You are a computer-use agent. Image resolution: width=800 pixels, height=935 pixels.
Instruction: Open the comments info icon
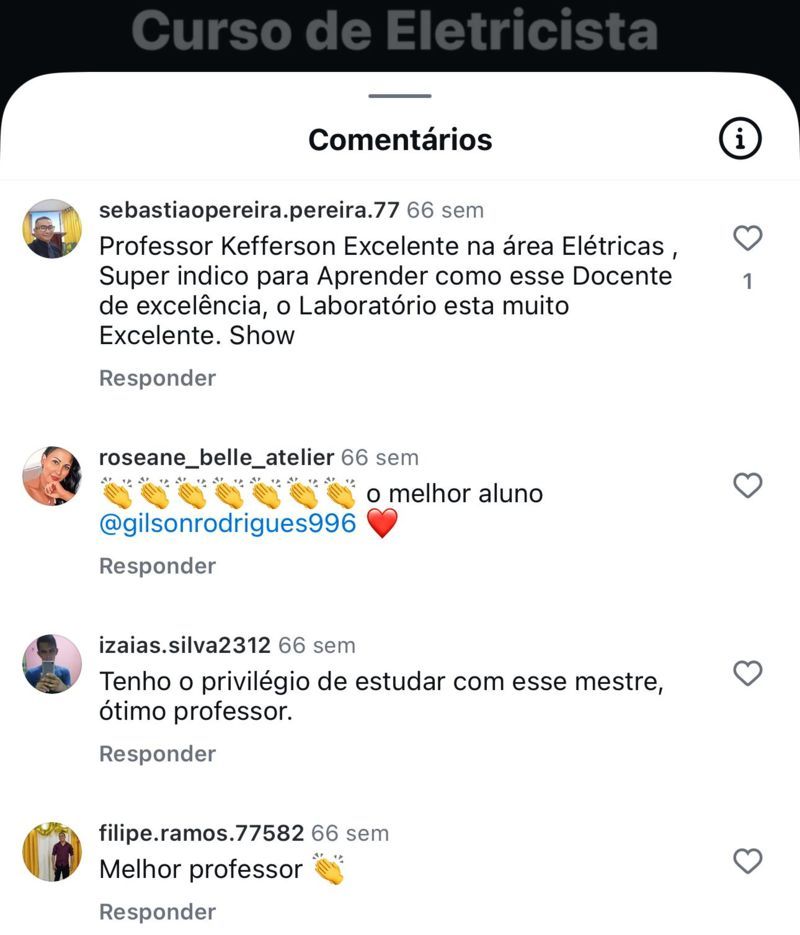(740, 139)
